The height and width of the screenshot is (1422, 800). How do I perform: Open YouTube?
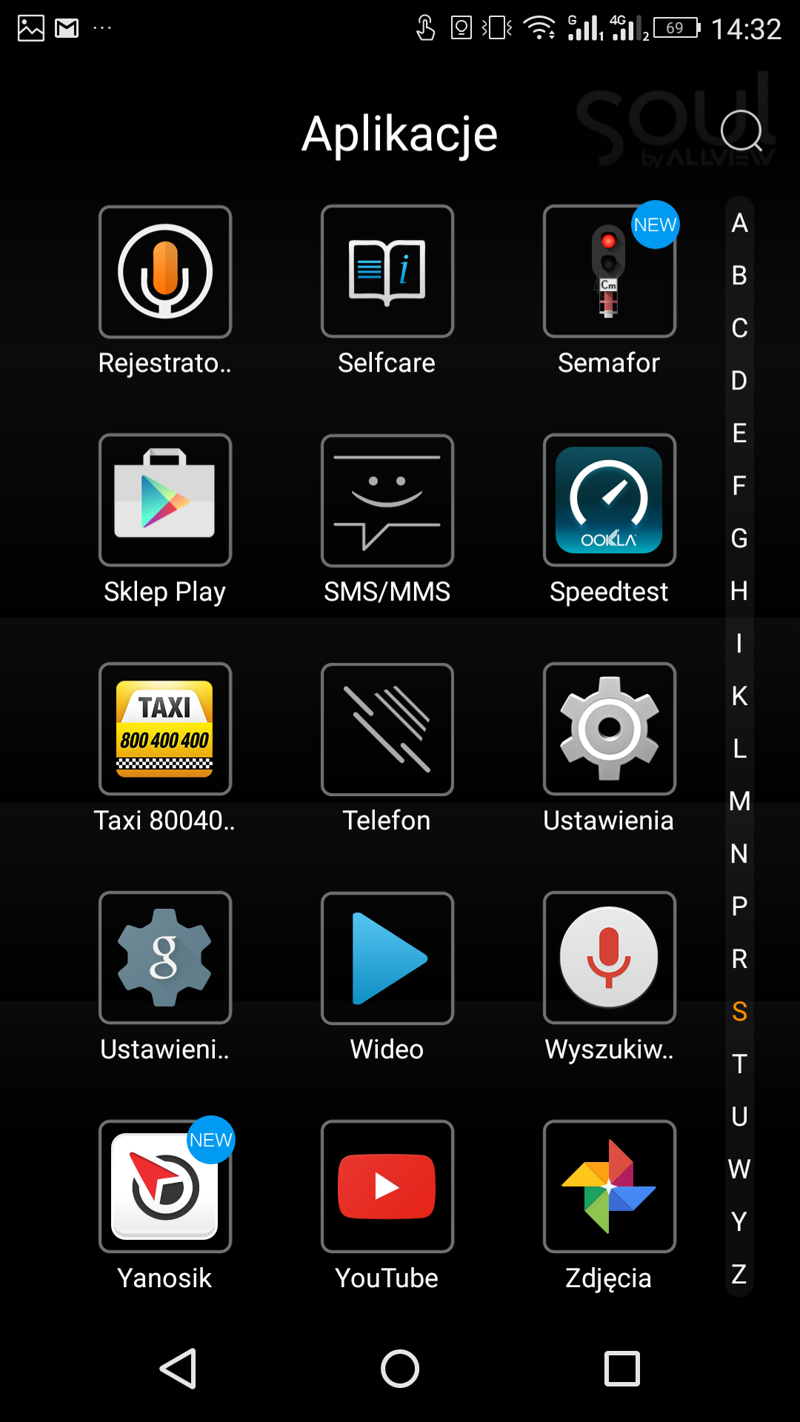(x=387, y=1186)
